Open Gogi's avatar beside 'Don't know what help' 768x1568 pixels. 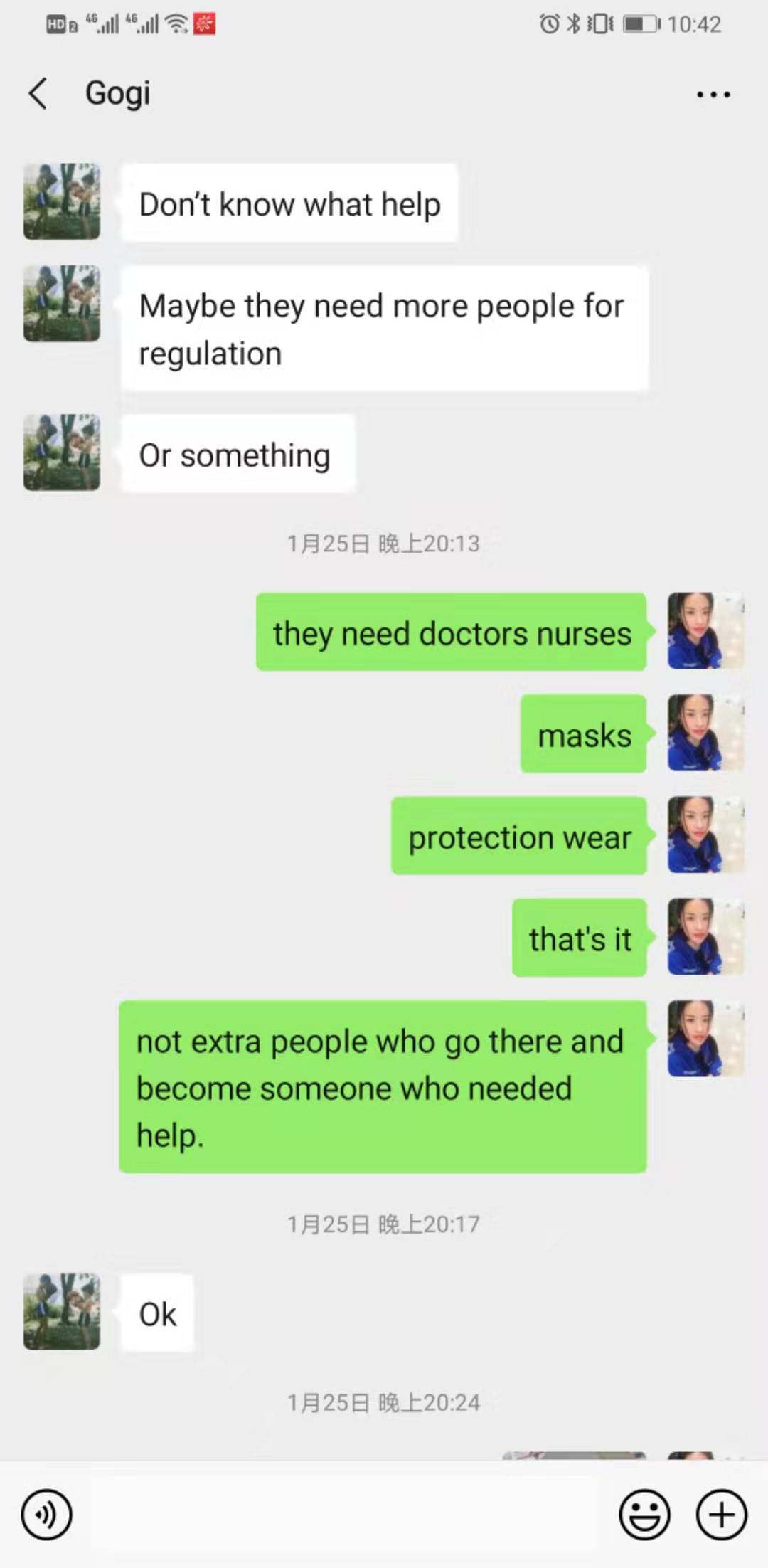pyautogui.click(x=62, y=202)
